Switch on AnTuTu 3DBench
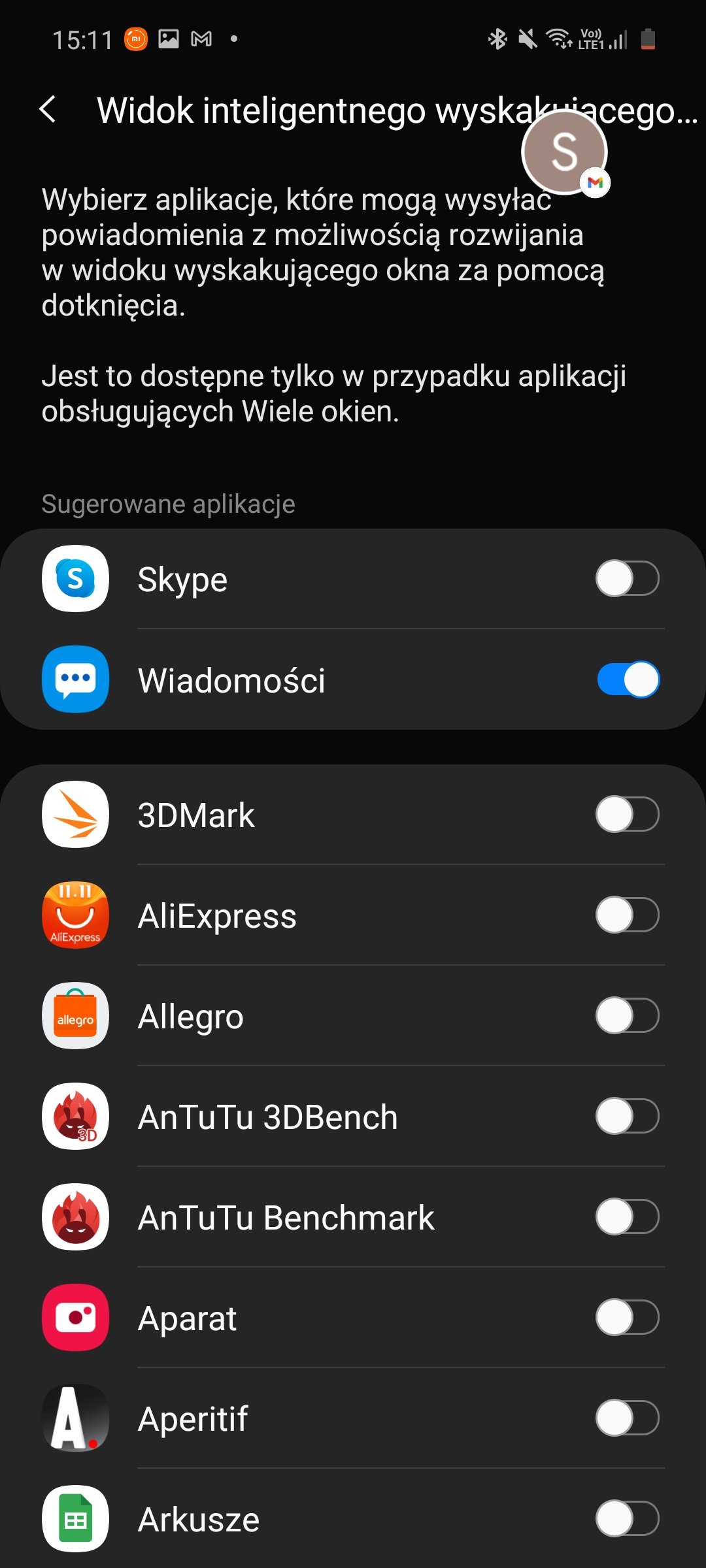The width and height of the screenshot is (706, 1568). (x=627, y=1116)
